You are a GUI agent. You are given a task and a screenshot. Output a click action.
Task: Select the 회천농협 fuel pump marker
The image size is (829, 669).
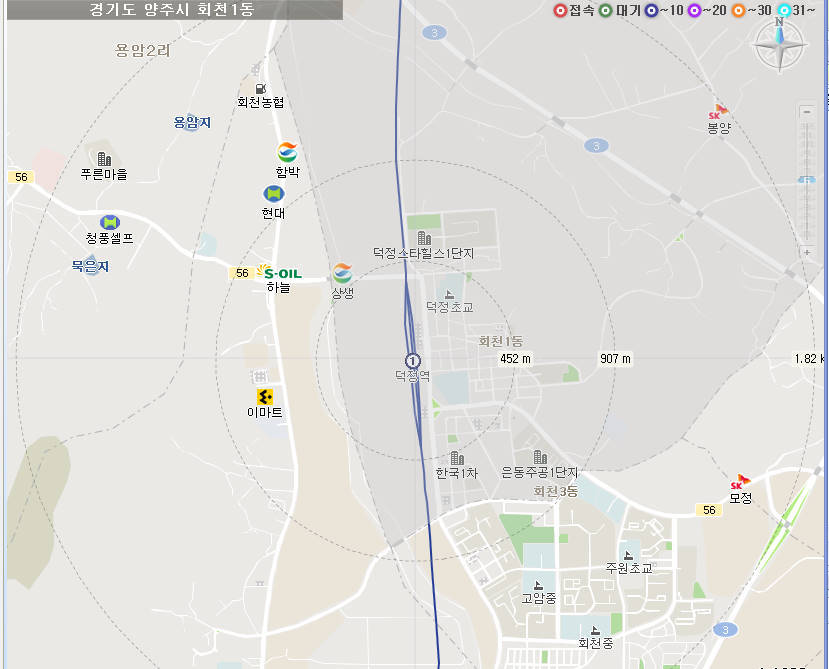[260, 85]
